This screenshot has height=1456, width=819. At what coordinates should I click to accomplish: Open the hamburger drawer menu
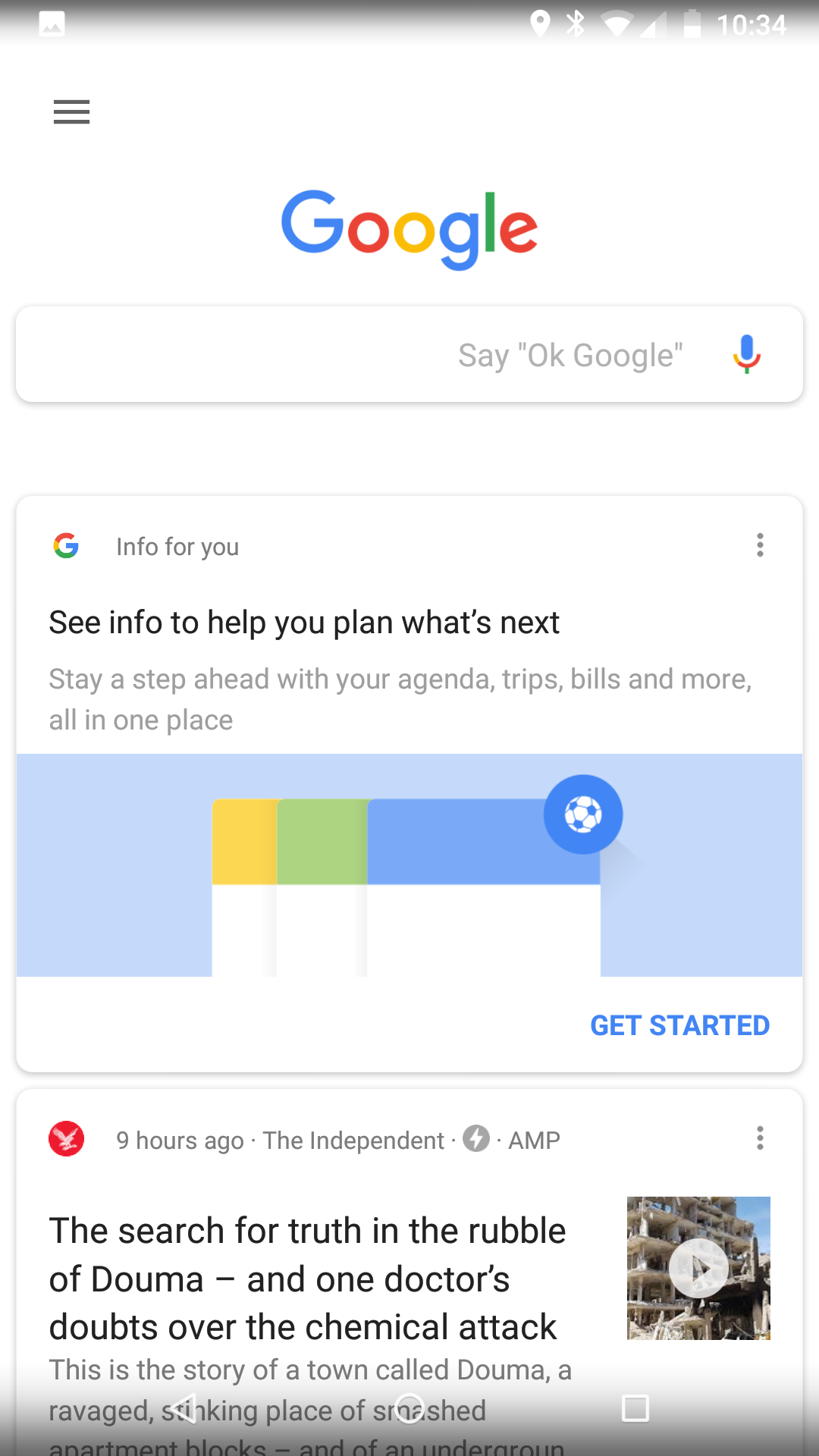71,112
